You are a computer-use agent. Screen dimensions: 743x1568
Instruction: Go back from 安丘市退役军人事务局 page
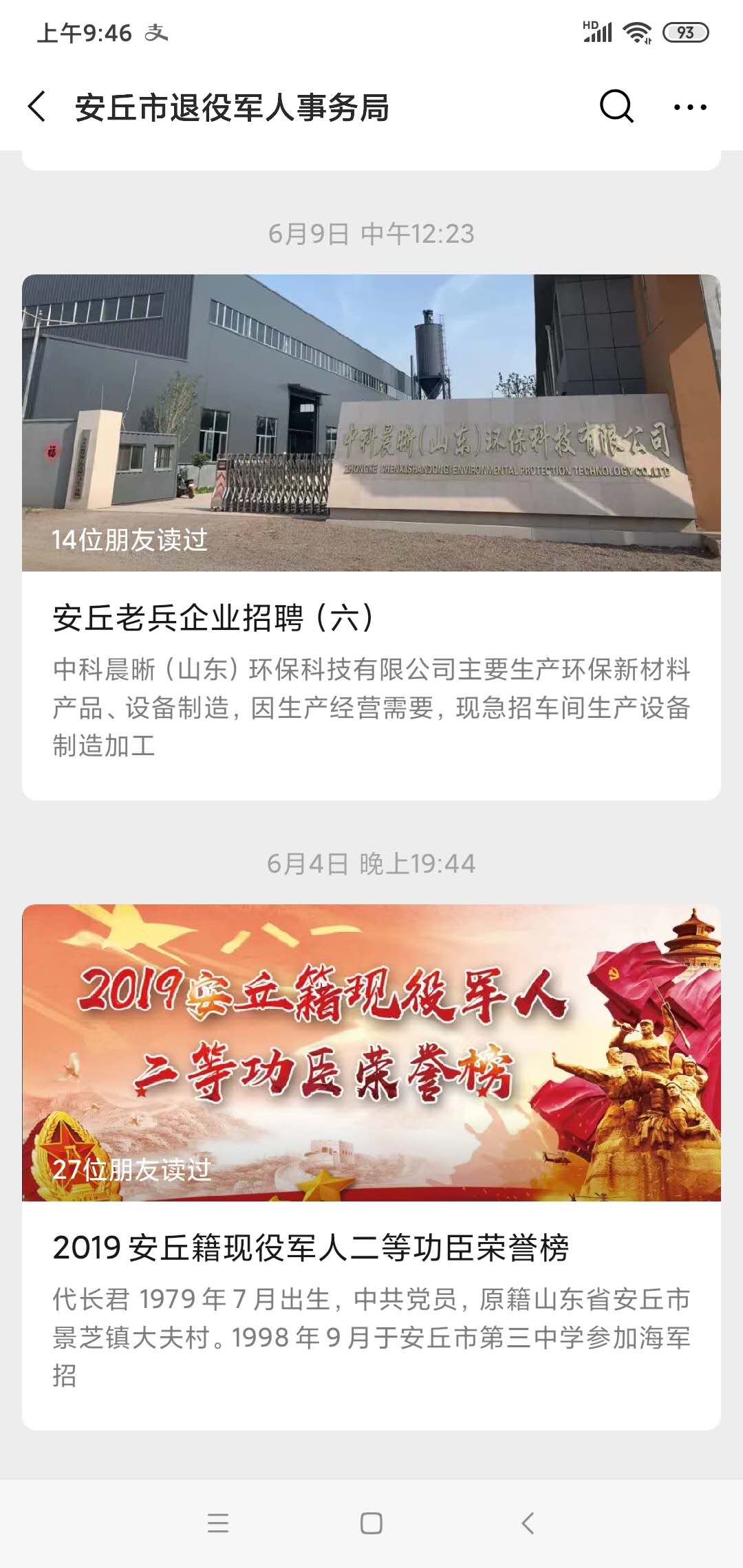tap(37, 107)
